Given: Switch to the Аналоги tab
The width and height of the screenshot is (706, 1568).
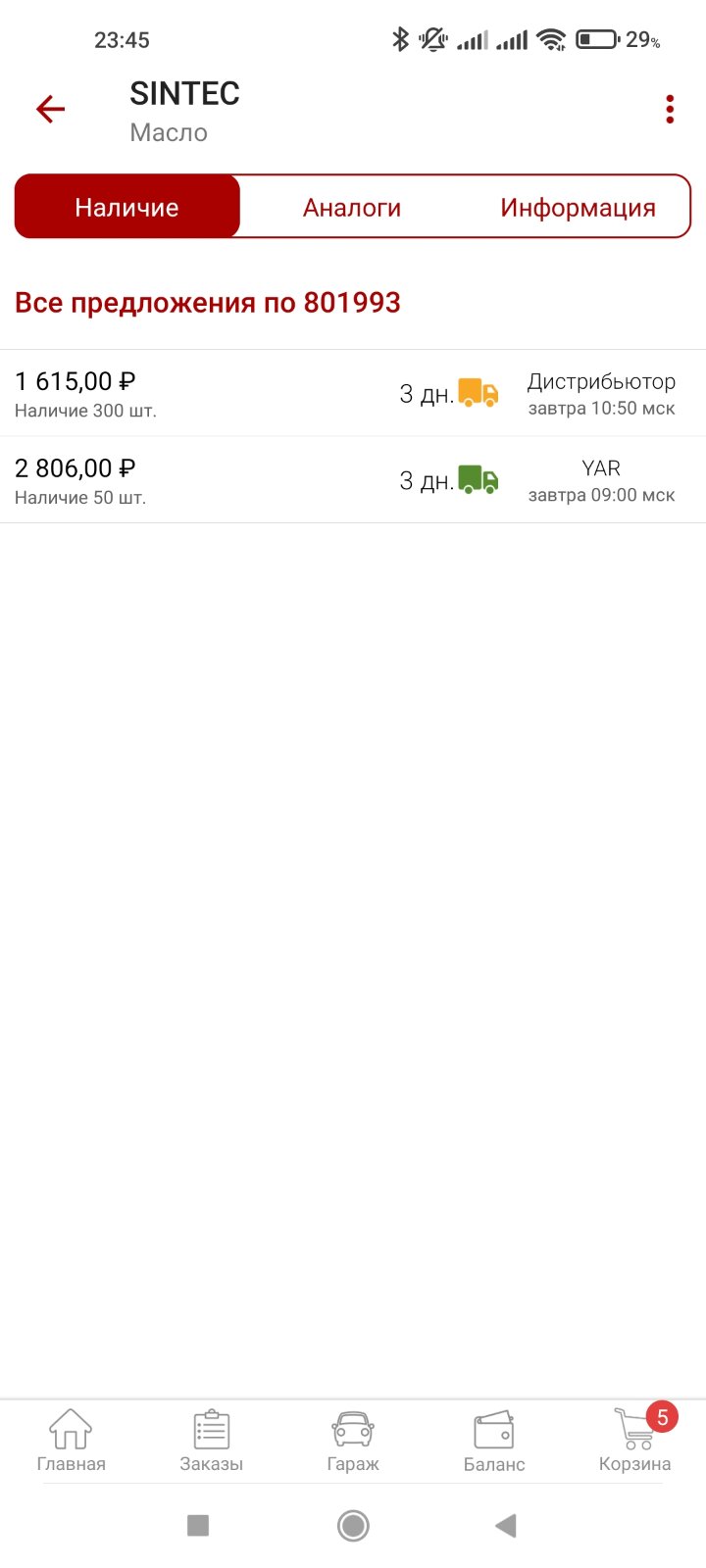Looking at the screenshot, I should pyautogui.click(x=352, y=207).
